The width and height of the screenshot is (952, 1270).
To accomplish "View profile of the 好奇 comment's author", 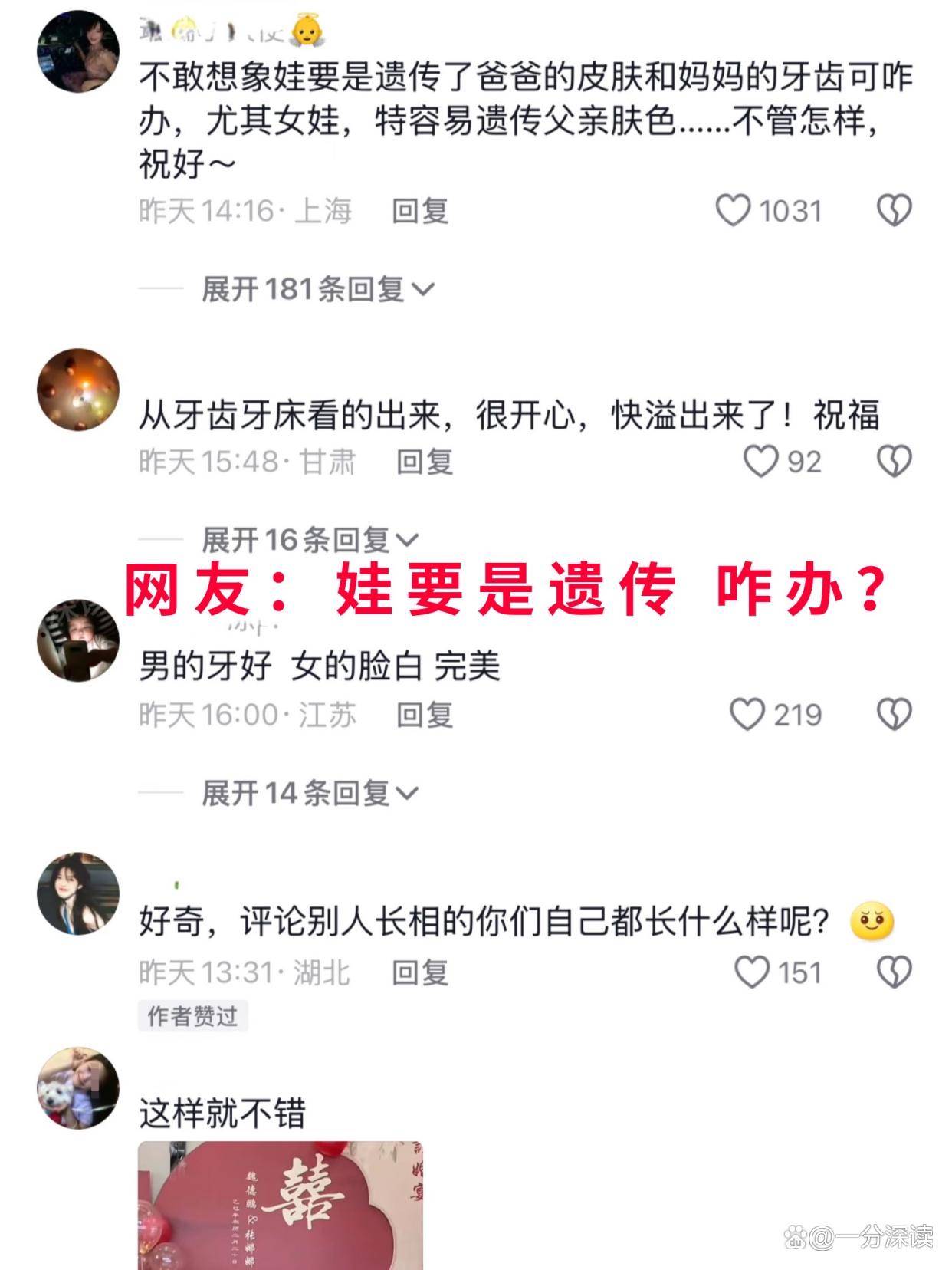I will [x=78, y=893].
